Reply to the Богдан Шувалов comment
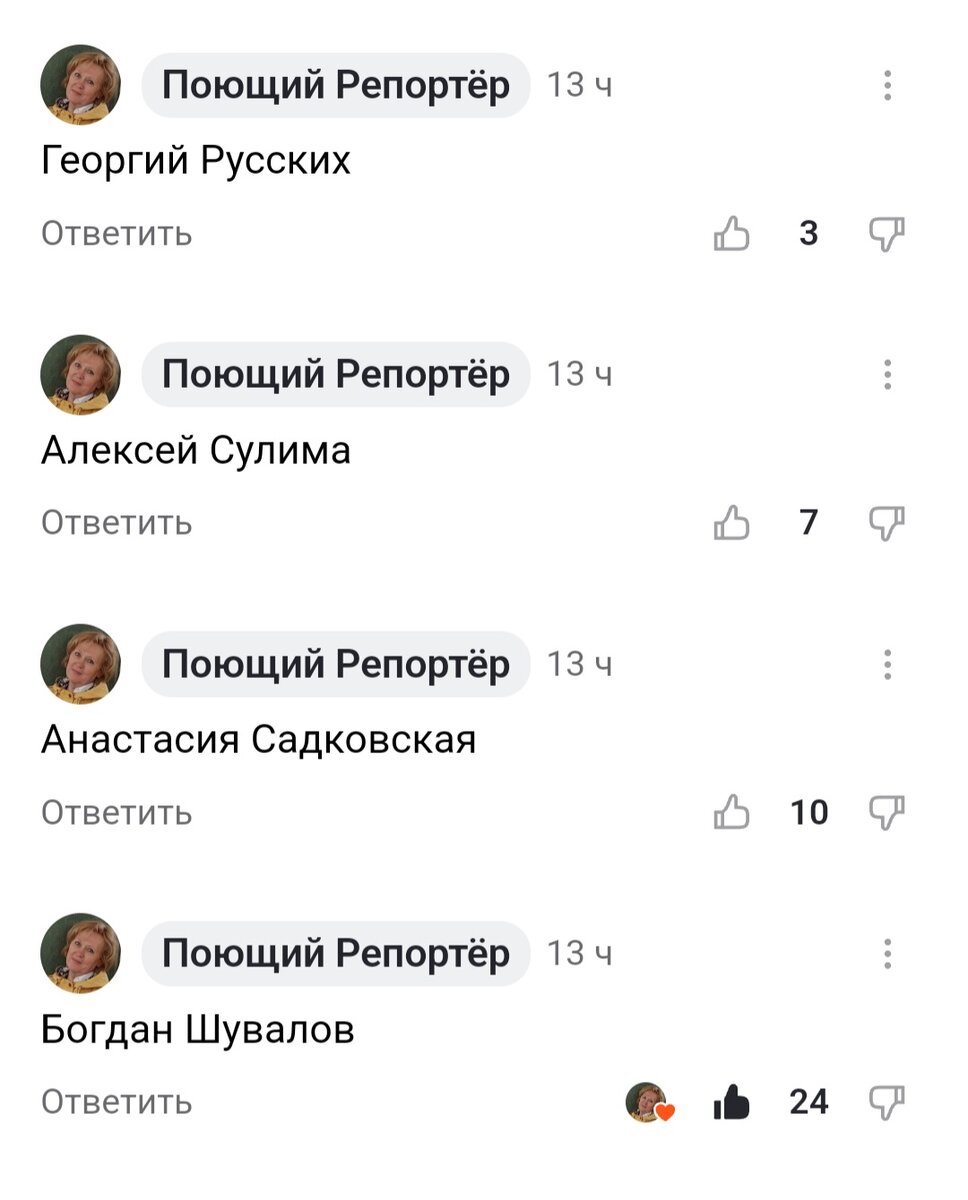 (114, 1102)
